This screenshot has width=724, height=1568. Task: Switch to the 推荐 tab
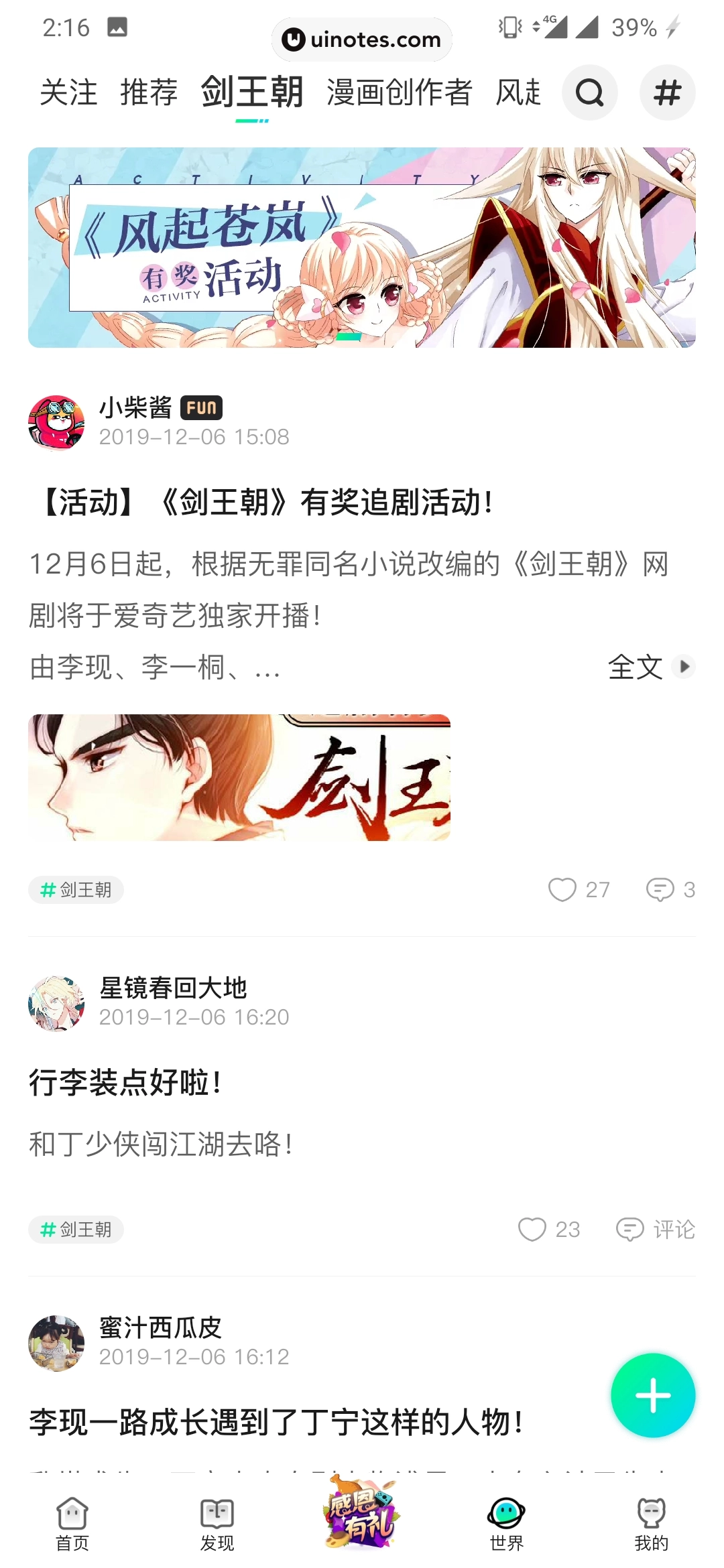[149, 92]
